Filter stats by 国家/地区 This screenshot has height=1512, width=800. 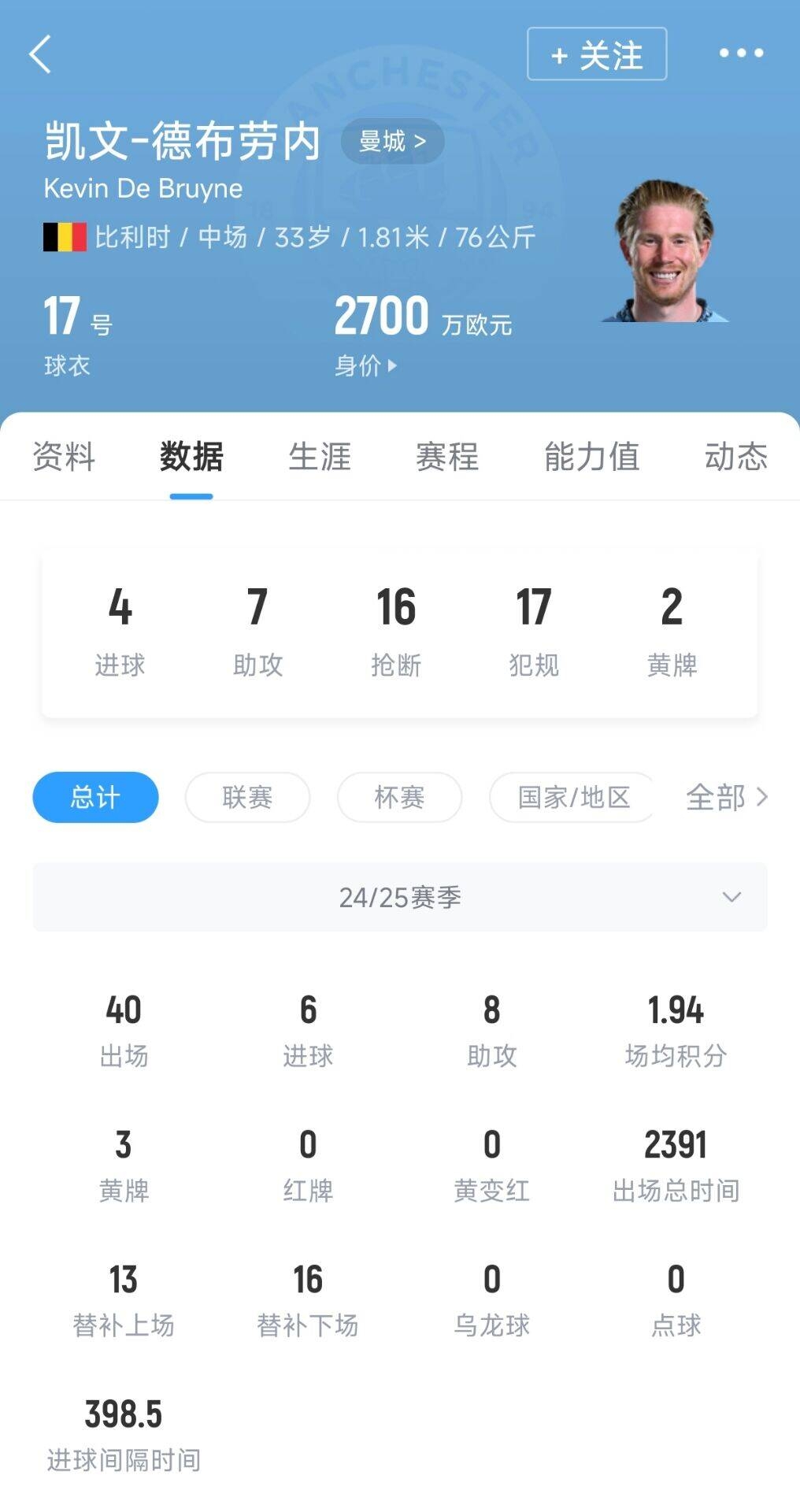(573, 797)
